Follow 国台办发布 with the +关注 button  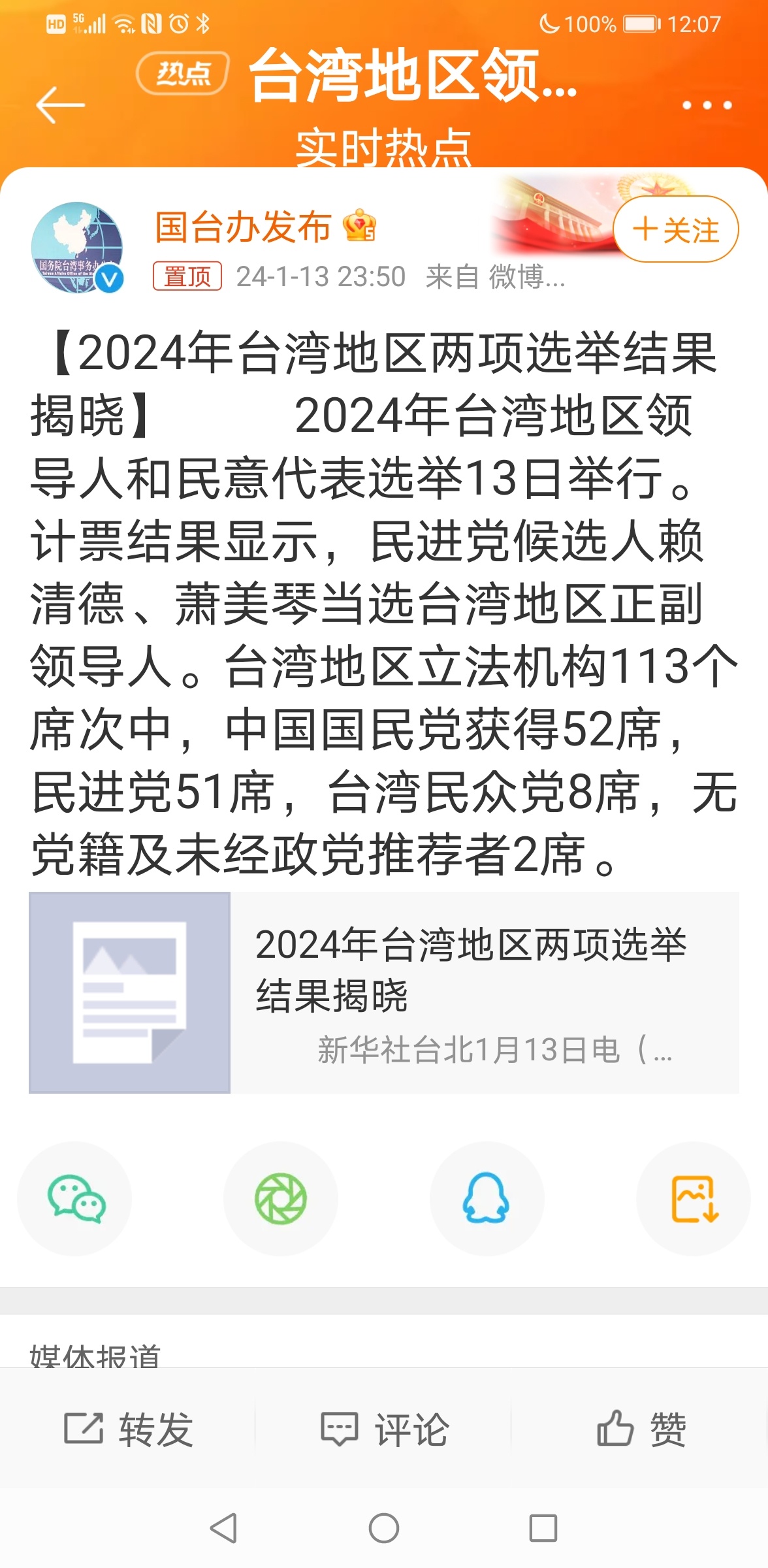(675, 230)
